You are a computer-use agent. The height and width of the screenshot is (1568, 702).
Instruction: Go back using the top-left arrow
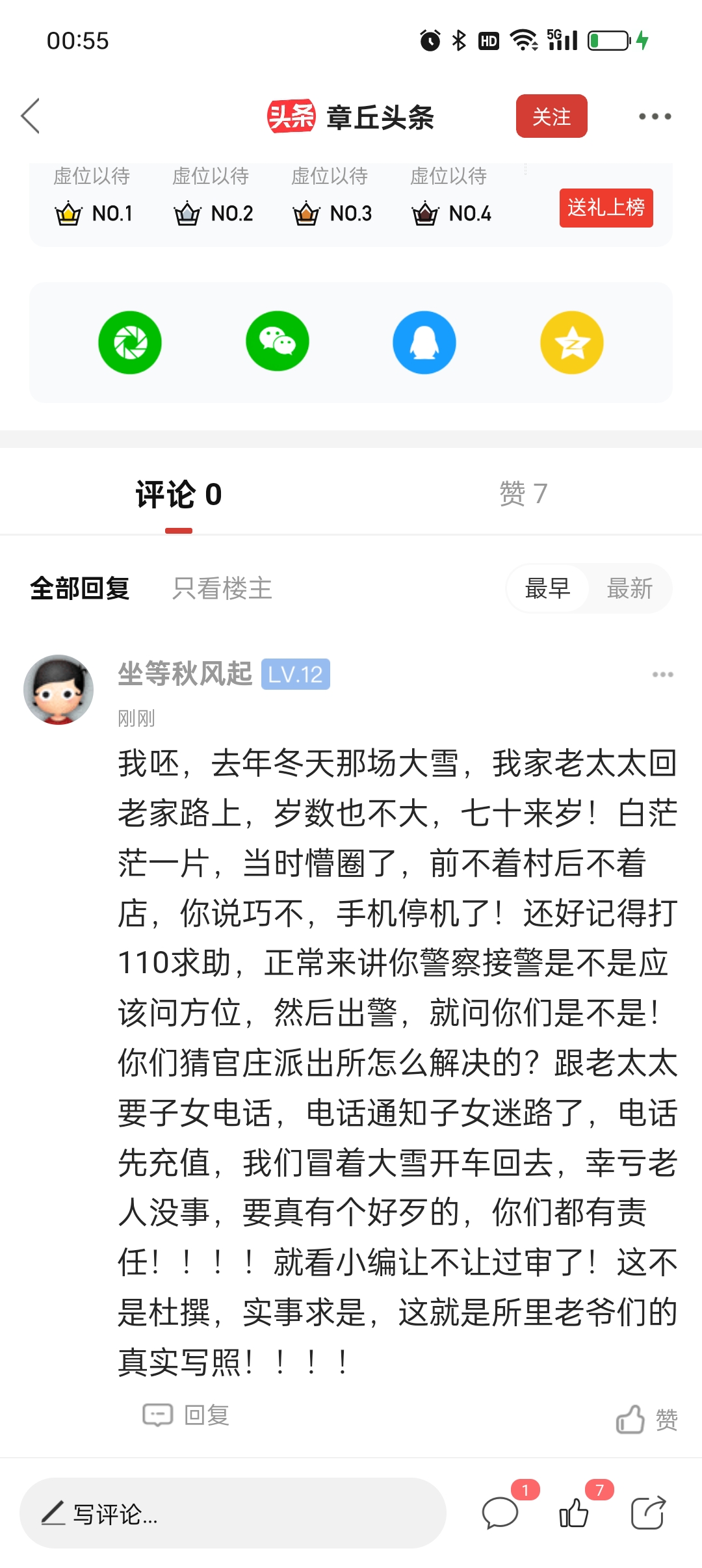pos(31,116)
